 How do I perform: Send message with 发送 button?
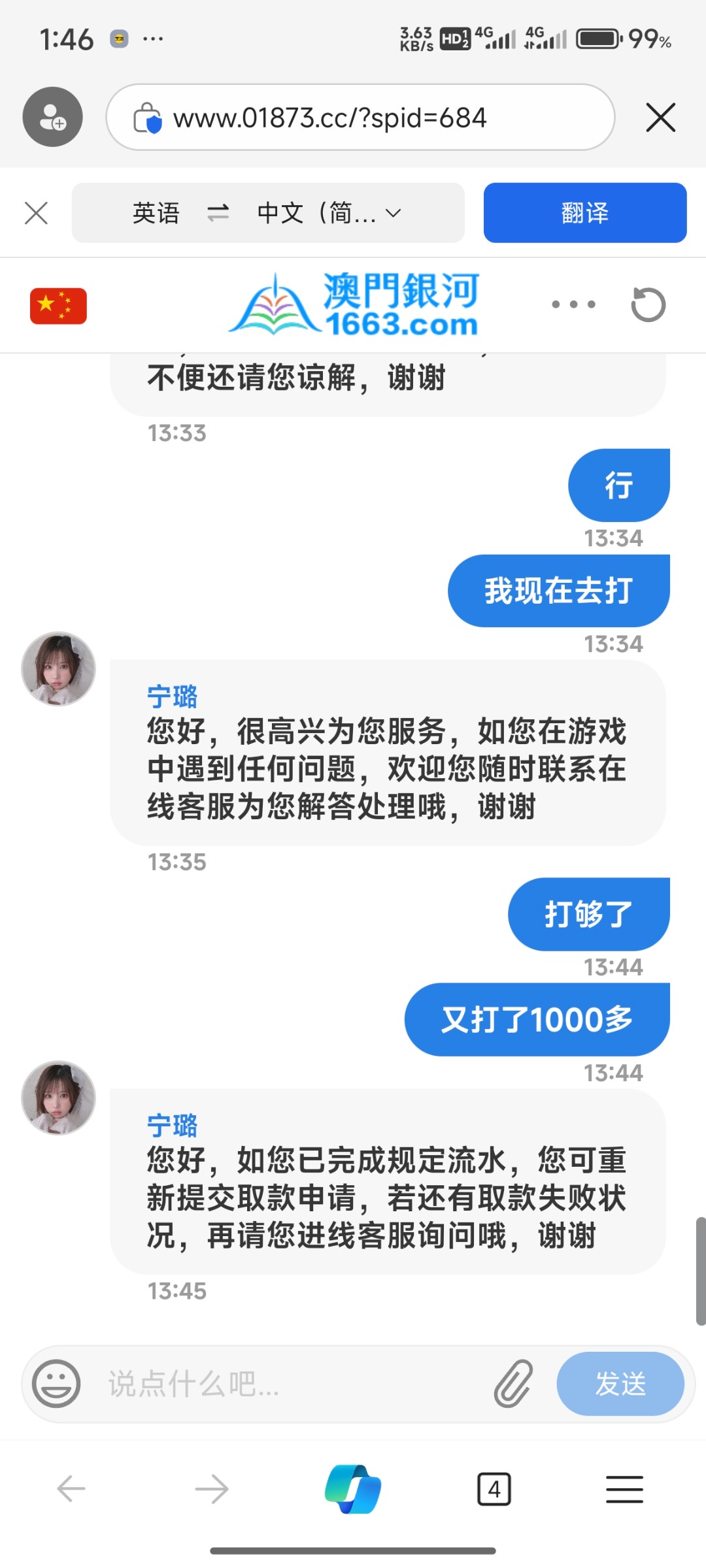coord(620,1383)
